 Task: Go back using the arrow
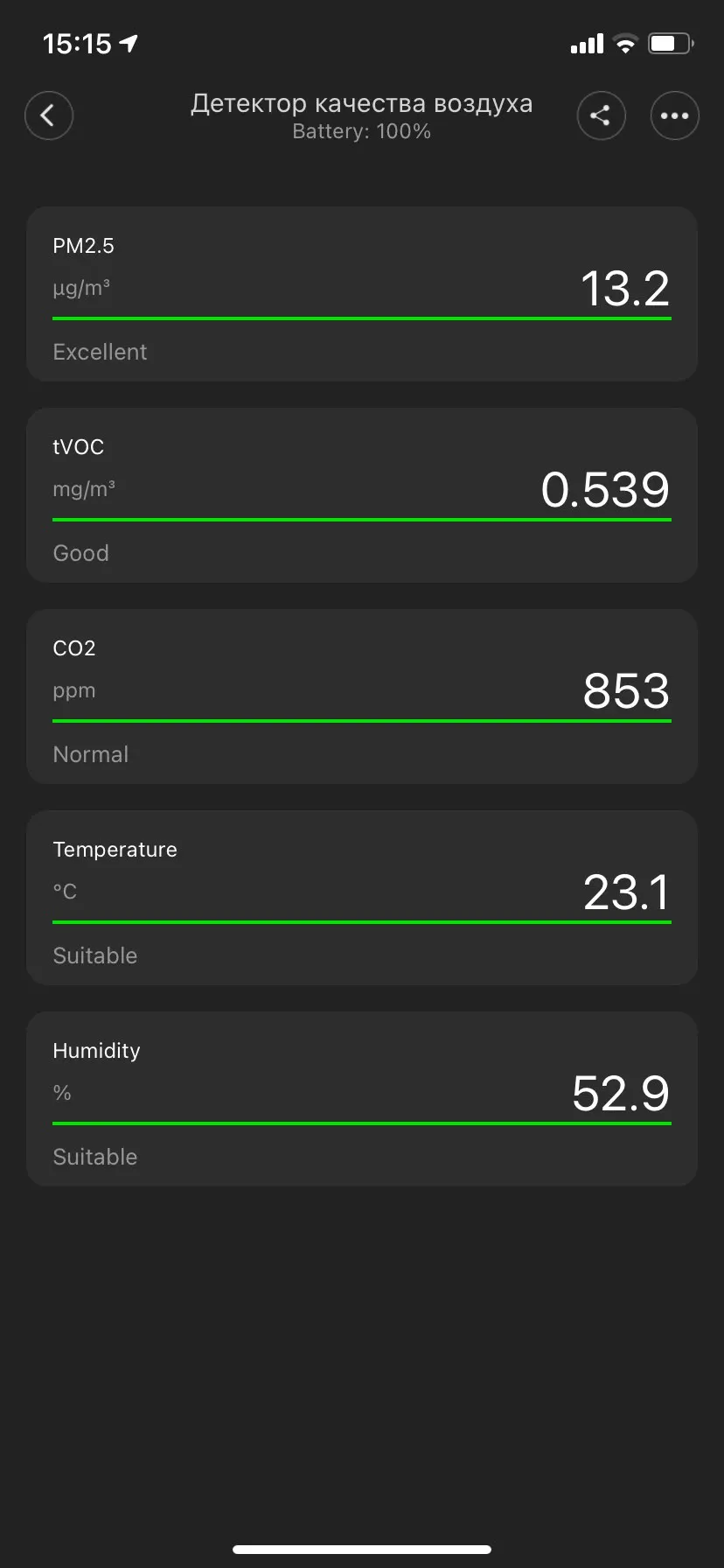click(x=49, y=115)
